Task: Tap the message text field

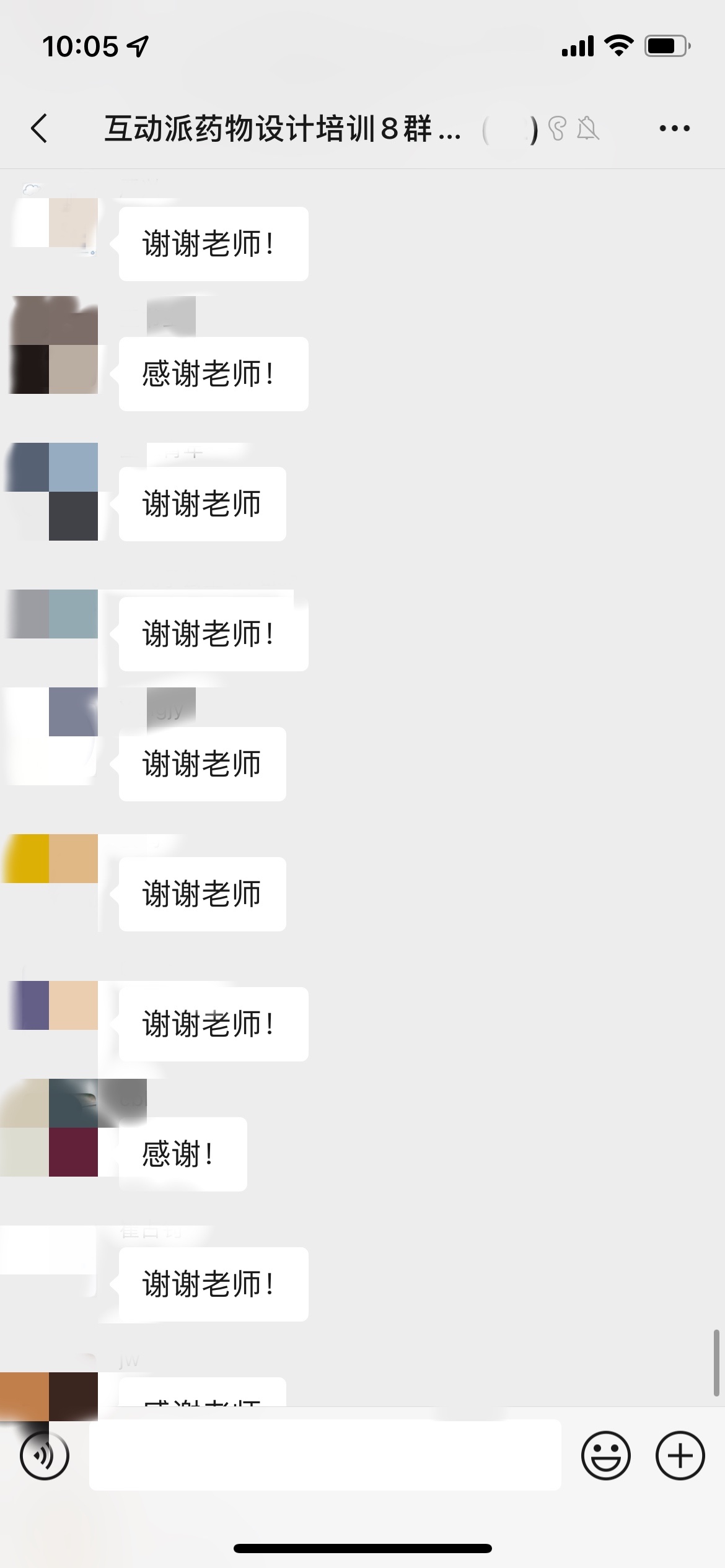Action: pos(325,1455)
